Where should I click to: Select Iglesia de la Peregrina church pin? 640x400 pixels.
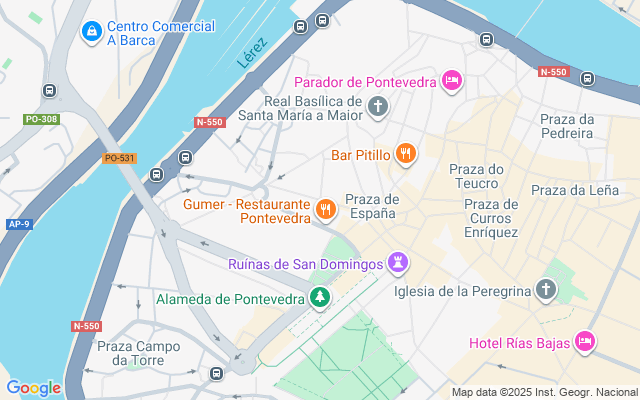[x=545, y=291]
